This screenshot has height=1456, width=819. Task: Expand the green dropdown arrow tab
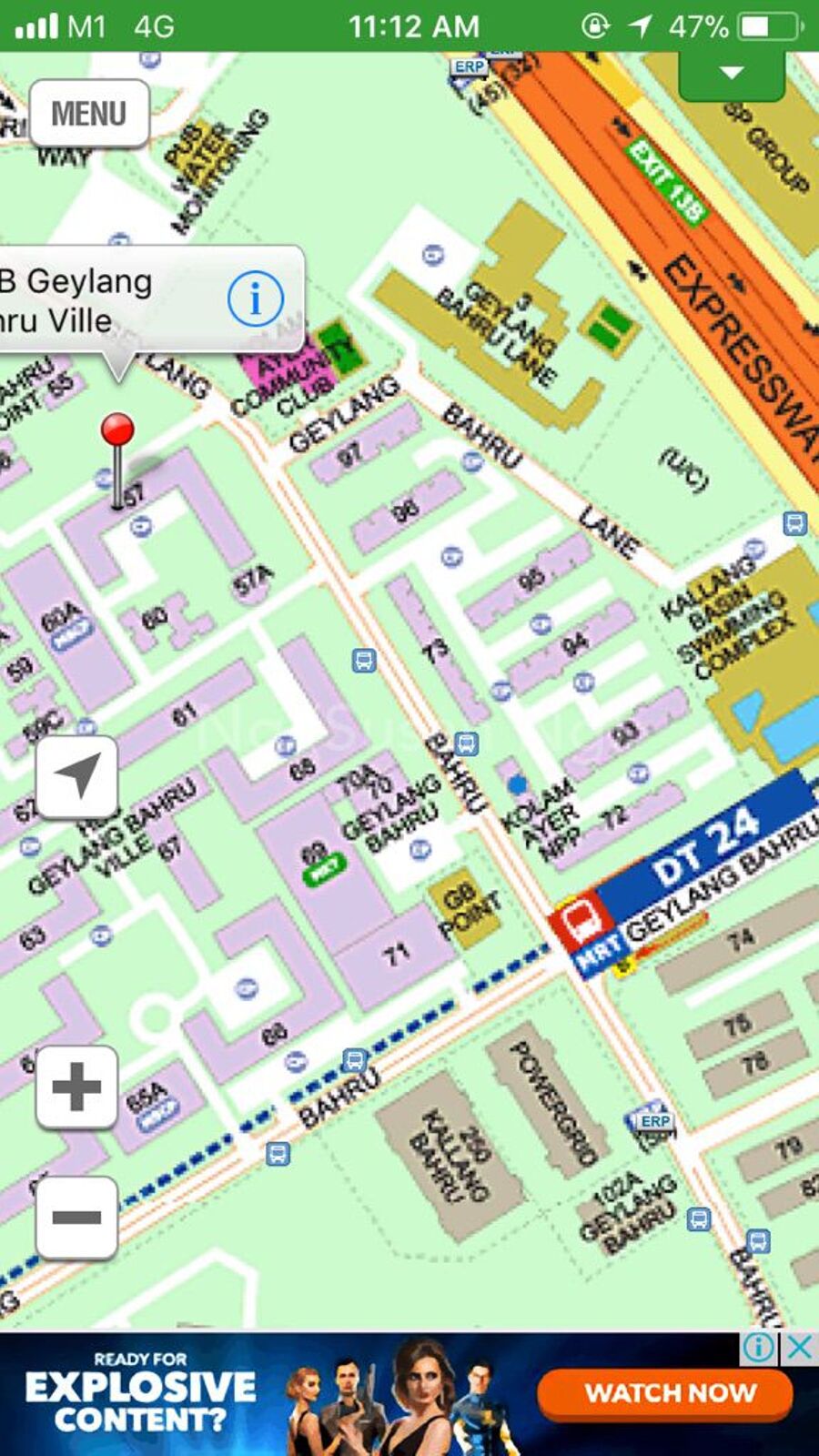pyautogui.click(x=732, y=75)
